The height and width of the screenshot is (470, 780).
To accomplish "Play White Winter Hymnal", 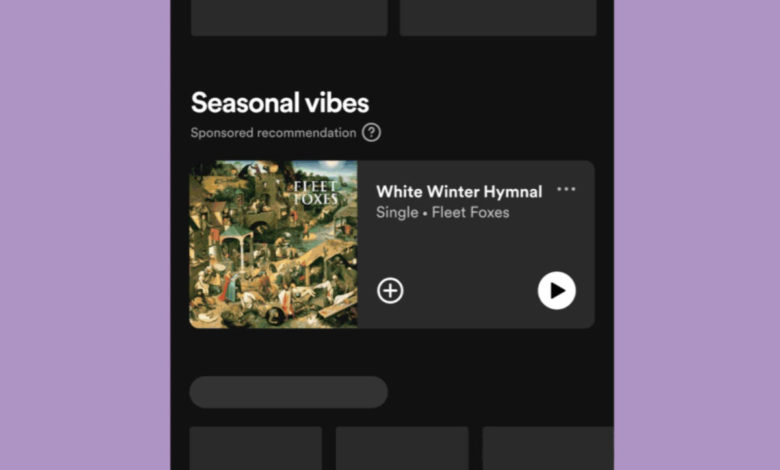I will point(556,291).
